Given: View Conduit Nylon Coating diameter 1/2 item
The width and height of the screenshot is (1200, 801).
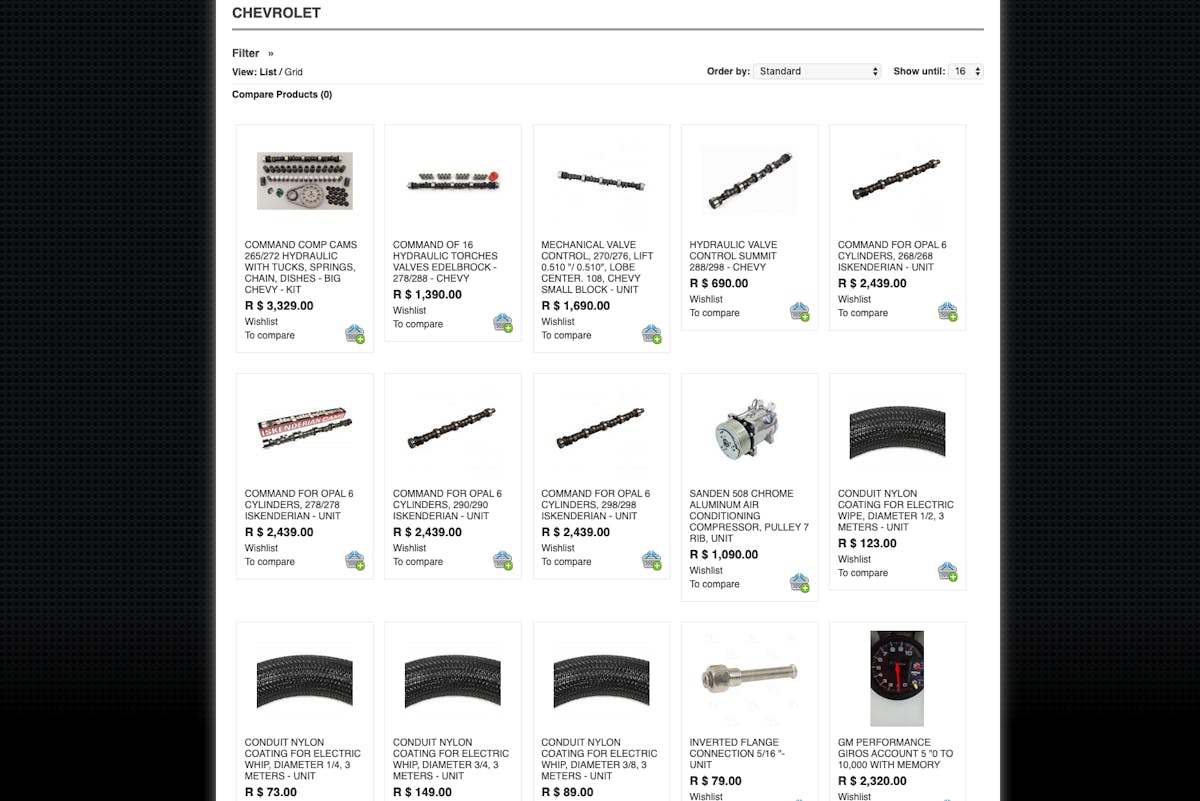Looking at the screenshot, I should 895,510.
